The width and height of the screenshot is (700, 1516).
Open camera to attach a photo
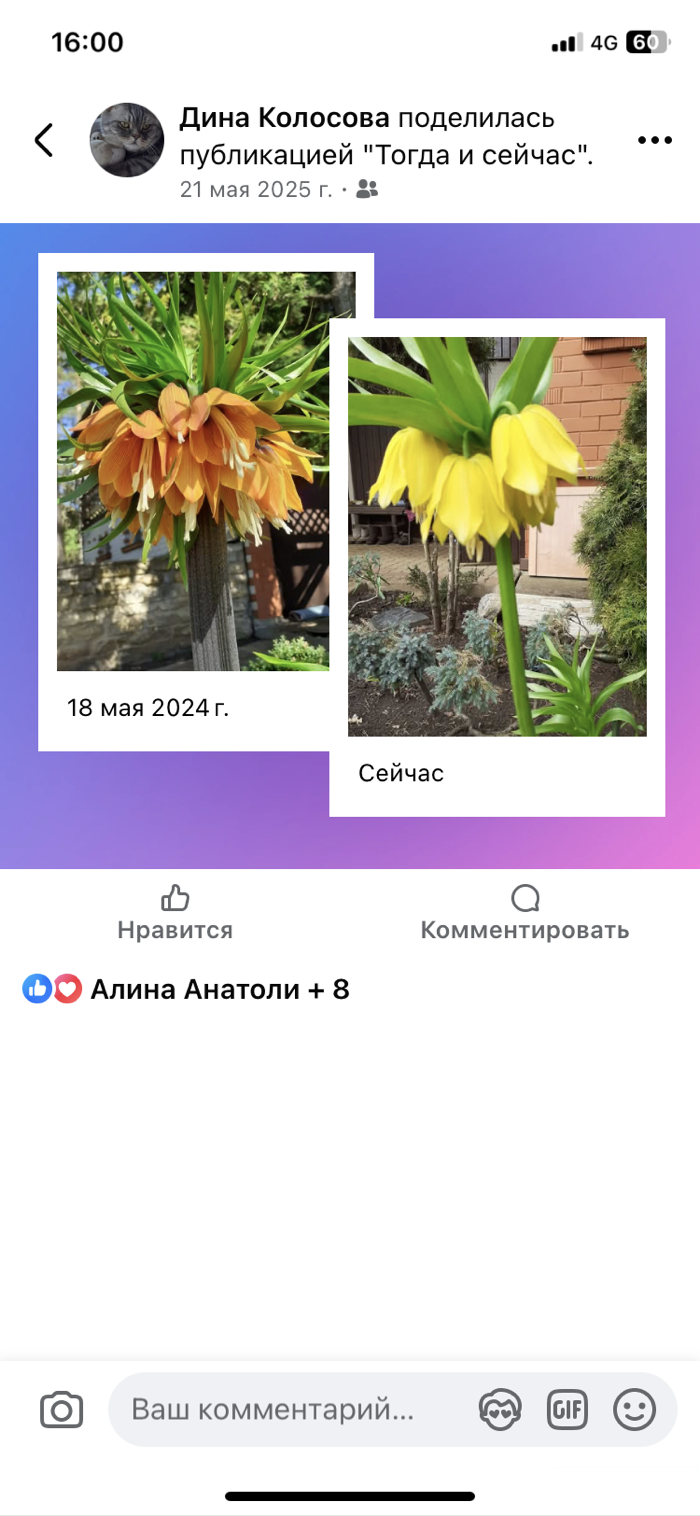[x=61, y=1410]
